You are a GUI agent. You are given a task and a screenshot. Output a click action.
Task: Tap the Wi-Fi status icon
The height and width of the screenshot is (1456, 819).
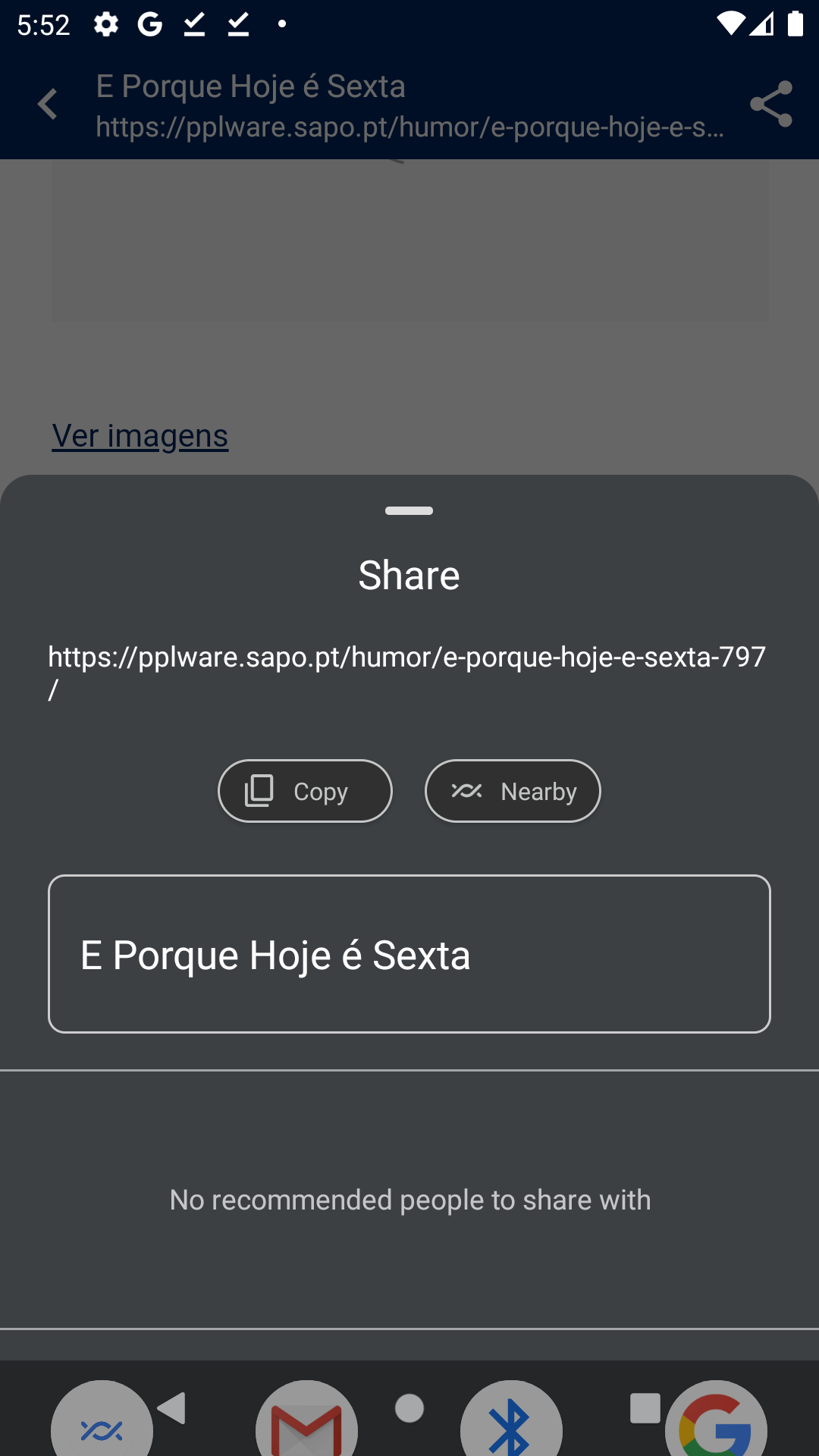tap(730, 24)
